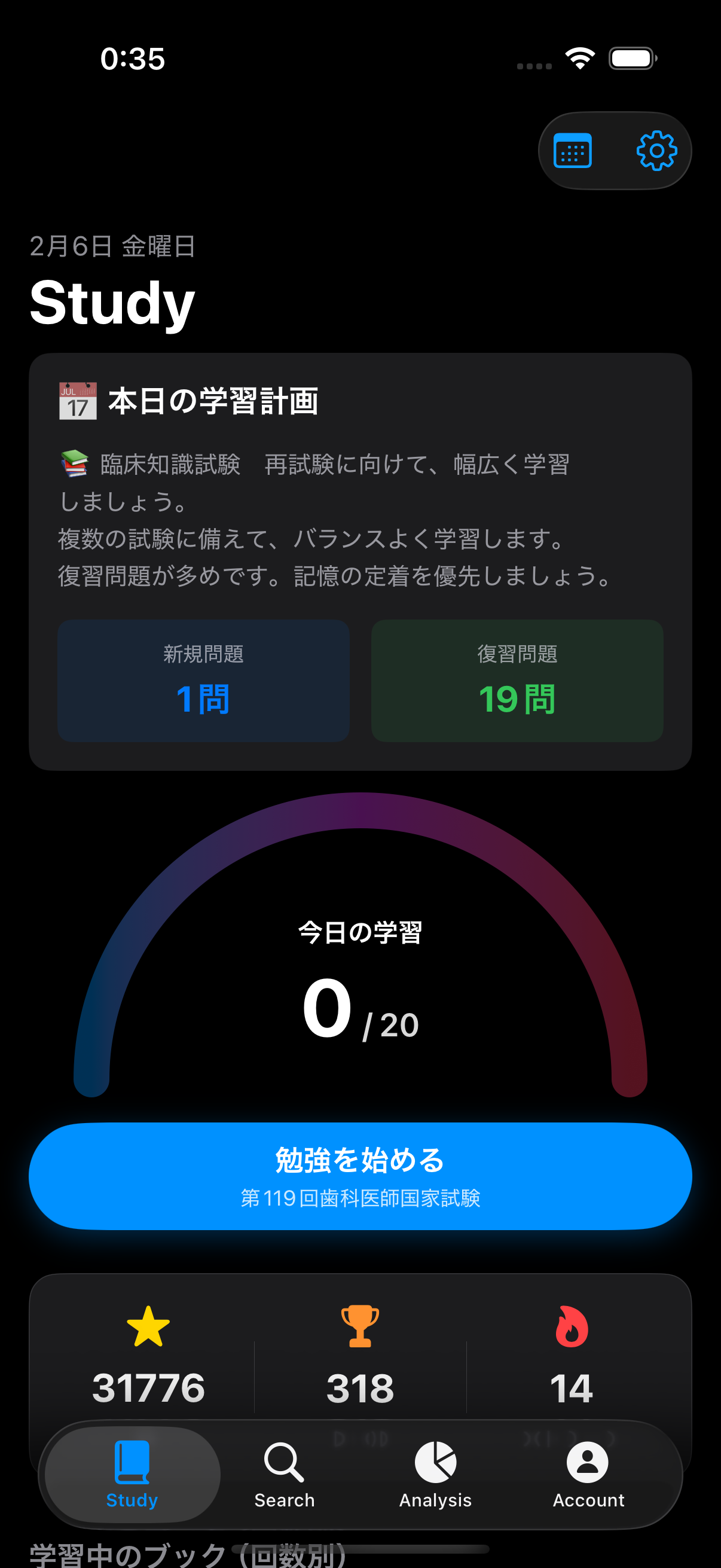
Task: Open the Analysis pie chart icon
Action: [435, 1460]
